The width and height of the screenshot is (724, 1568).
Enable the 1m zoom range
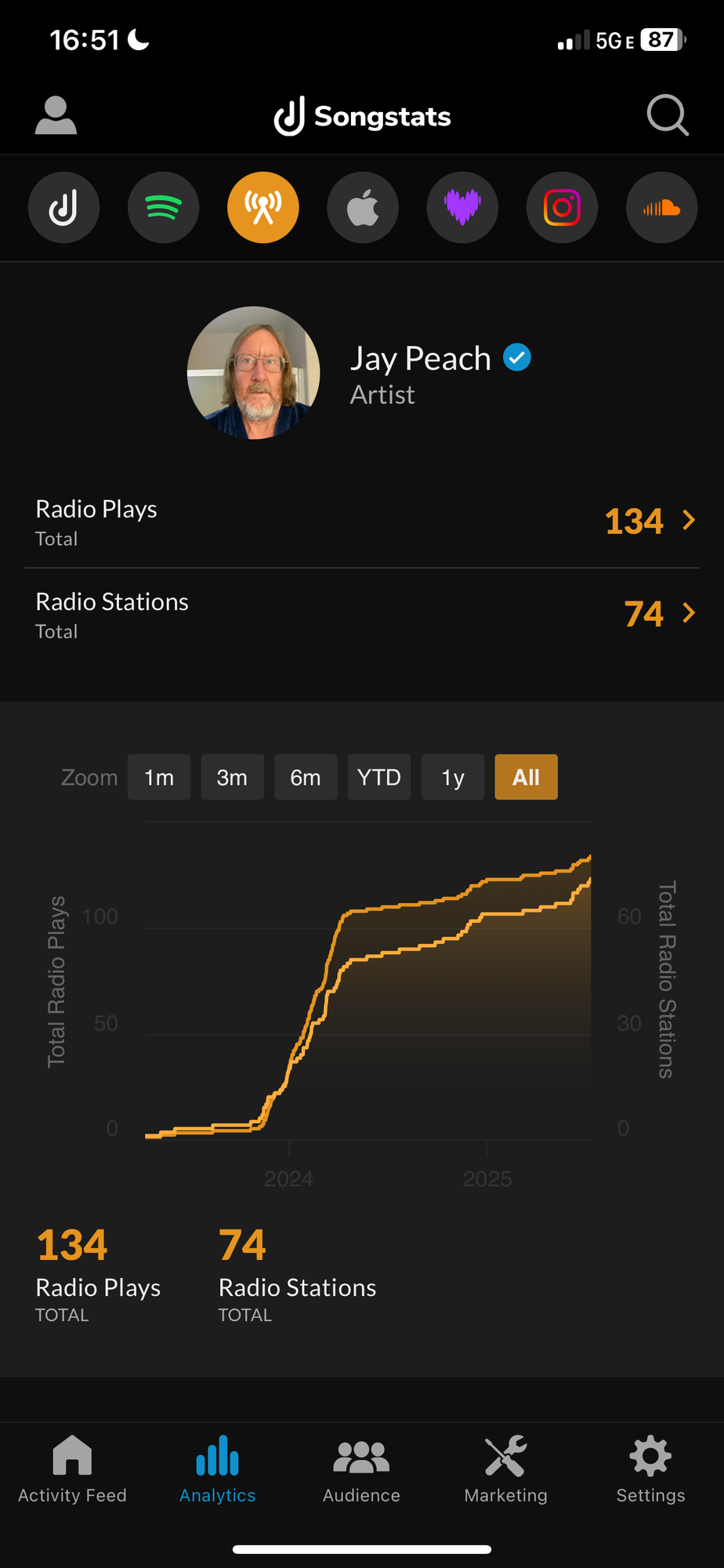(x=159, y=777)
